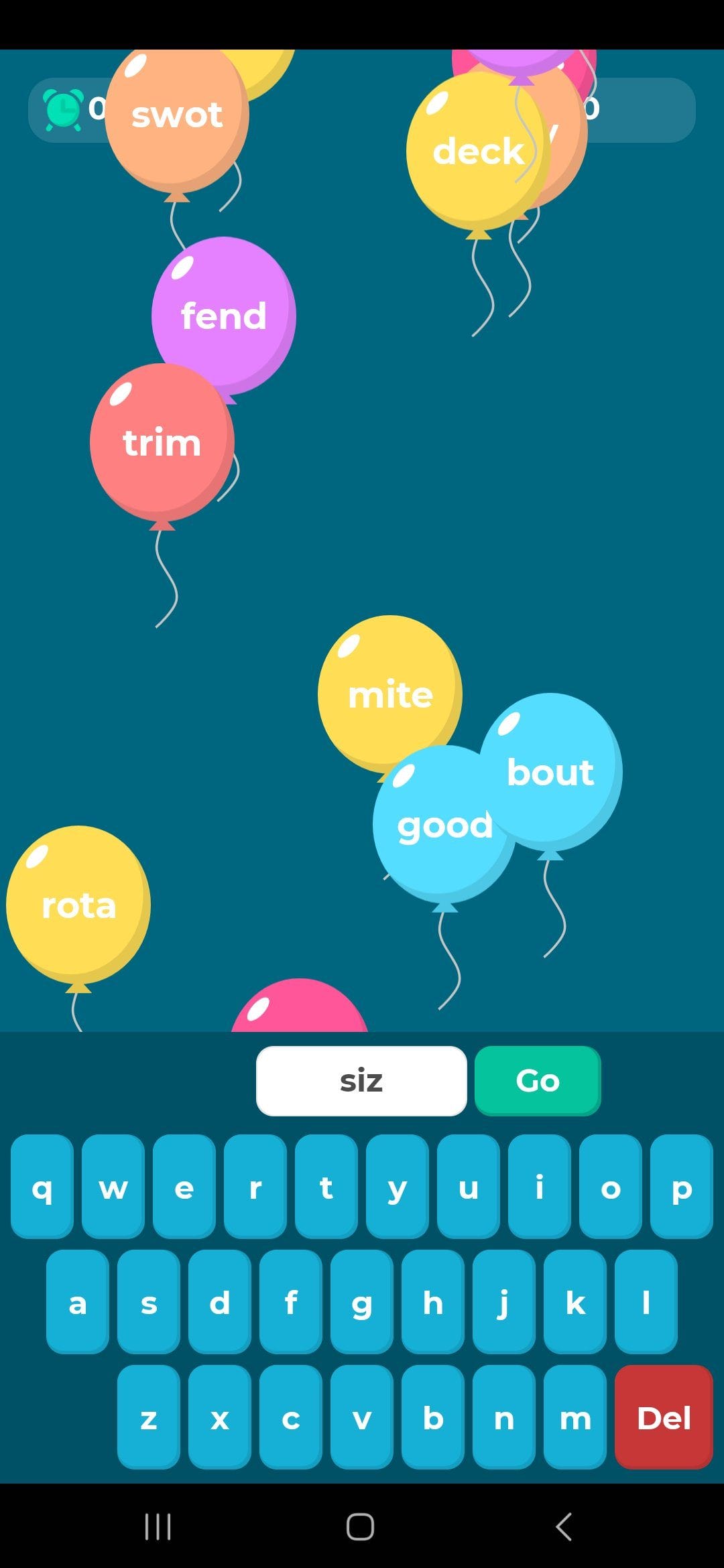
Task: Tap the letter b key
Action: click(x=433, y=1417)
